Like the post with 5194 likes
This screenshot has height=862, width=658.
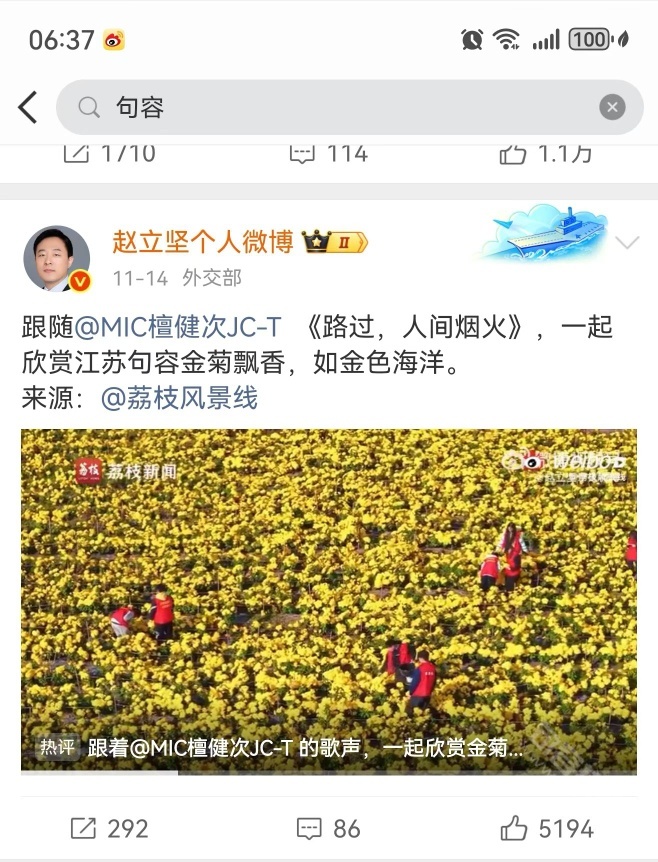[547, 828]
